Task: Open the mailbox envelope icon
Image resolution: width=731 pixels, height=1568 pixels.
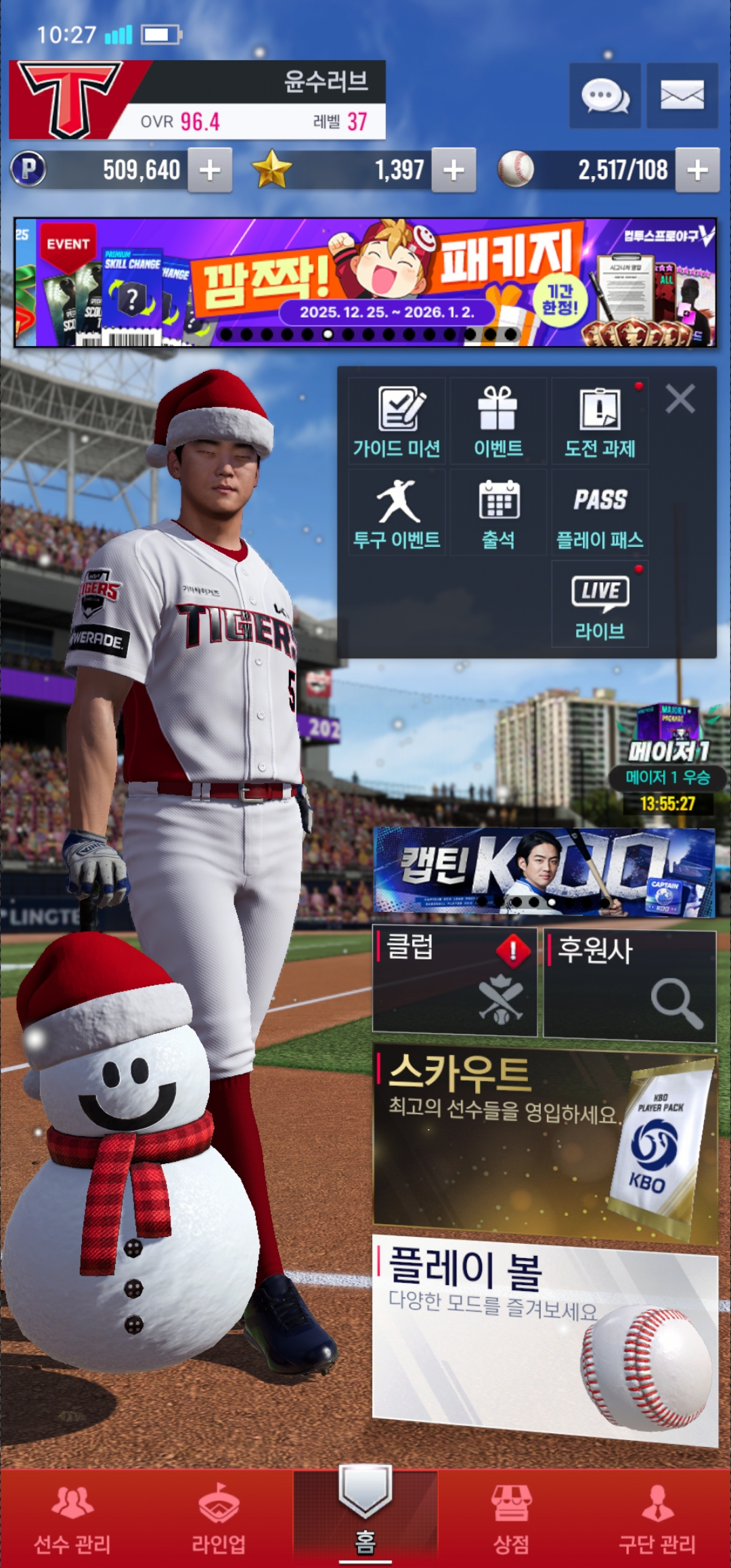Action: coord(682,95)
